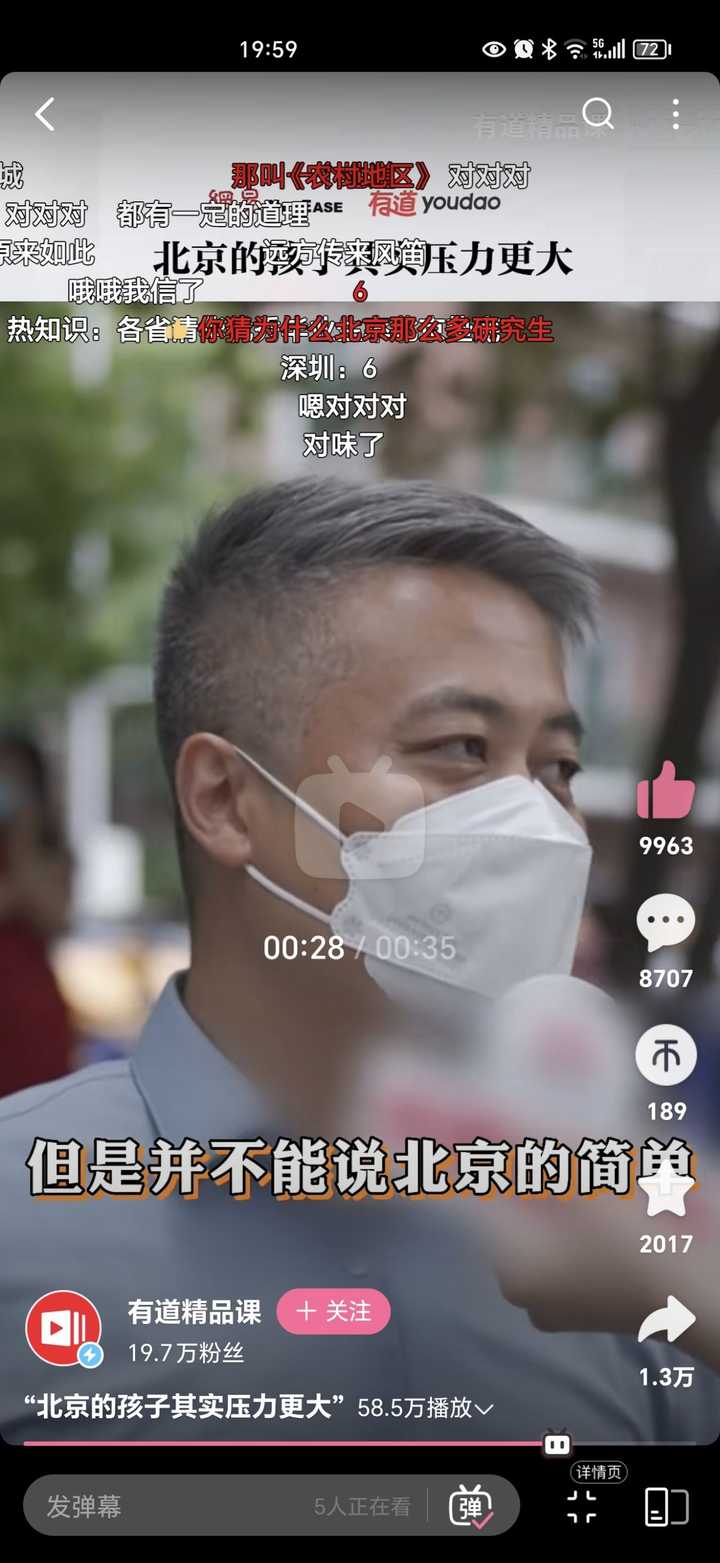This screenshot has width=720, height=1563.
Task: Open the three-dot overflow menu
Action: 676,114
